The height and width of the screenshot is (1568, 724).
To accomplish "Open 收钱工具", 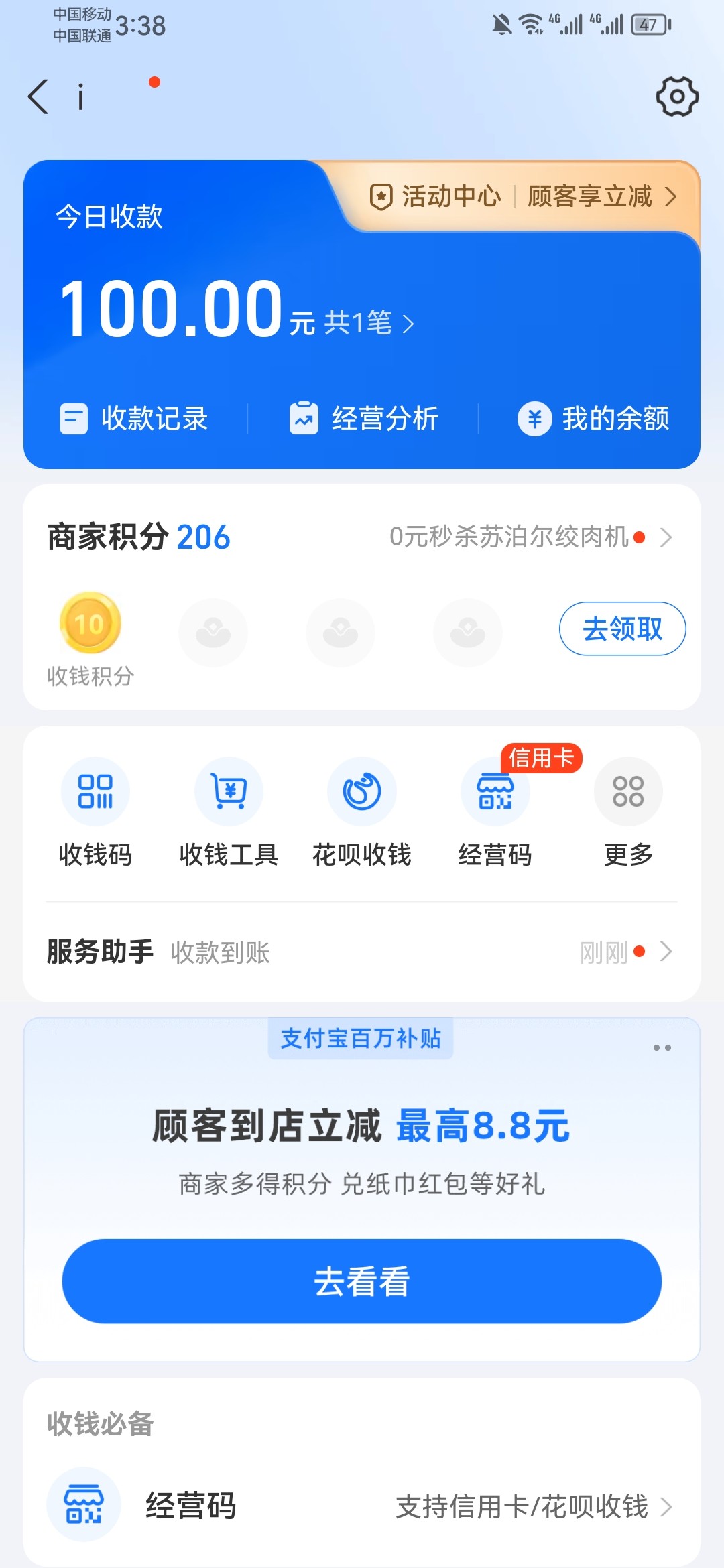I will click(x=229, y=812).
